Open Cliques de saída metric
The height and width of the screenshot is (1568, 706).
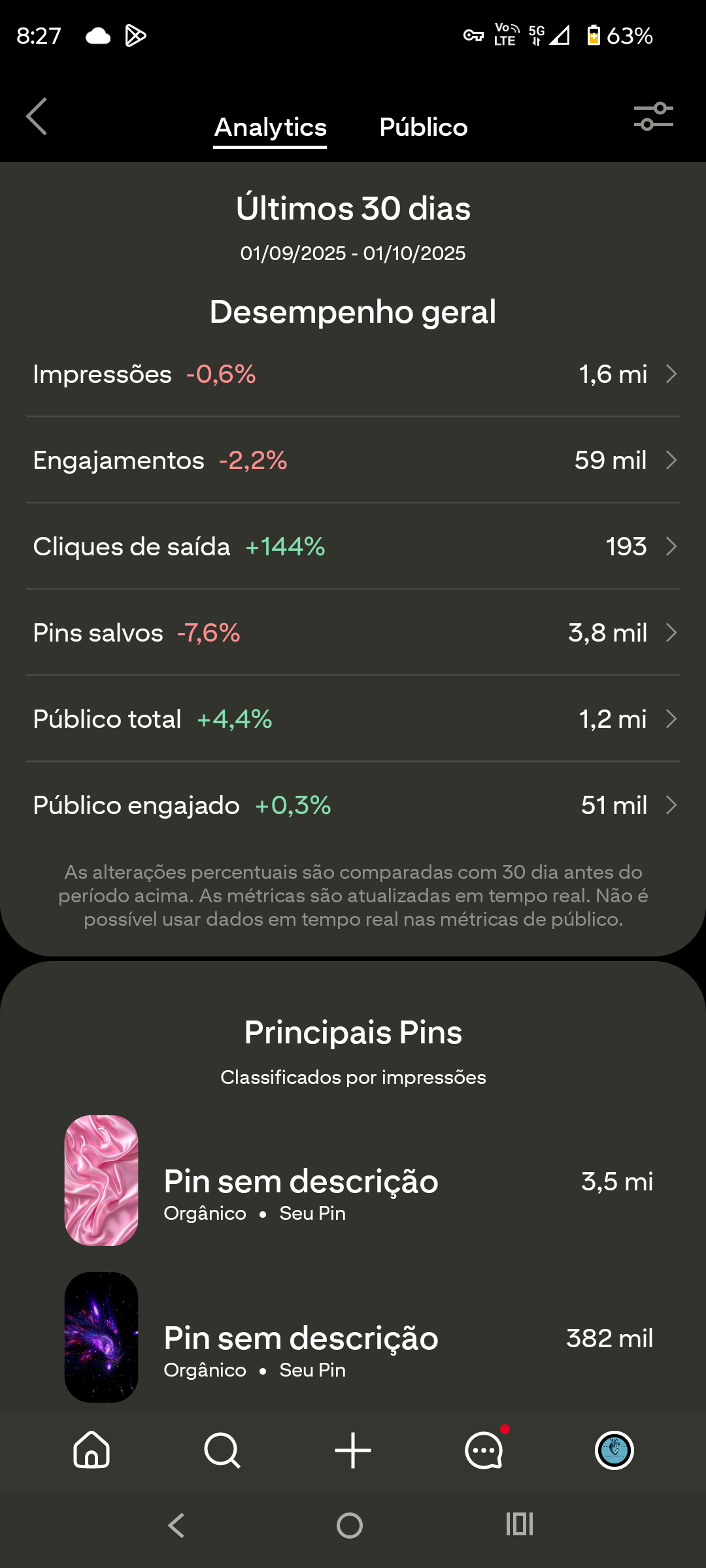click(x=353, y=547)
